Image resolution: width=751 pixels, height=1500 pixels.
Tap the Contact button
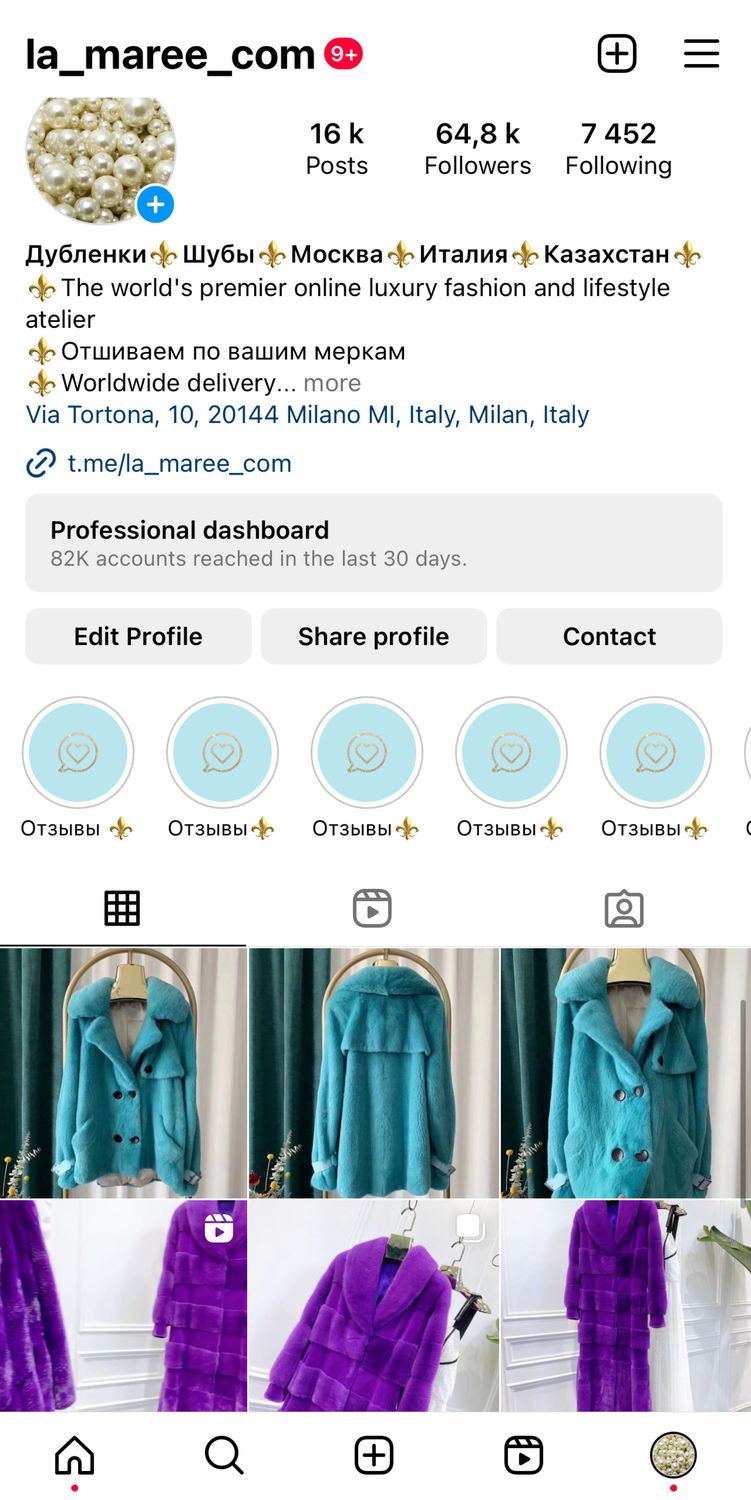click(x=609, y=636)
